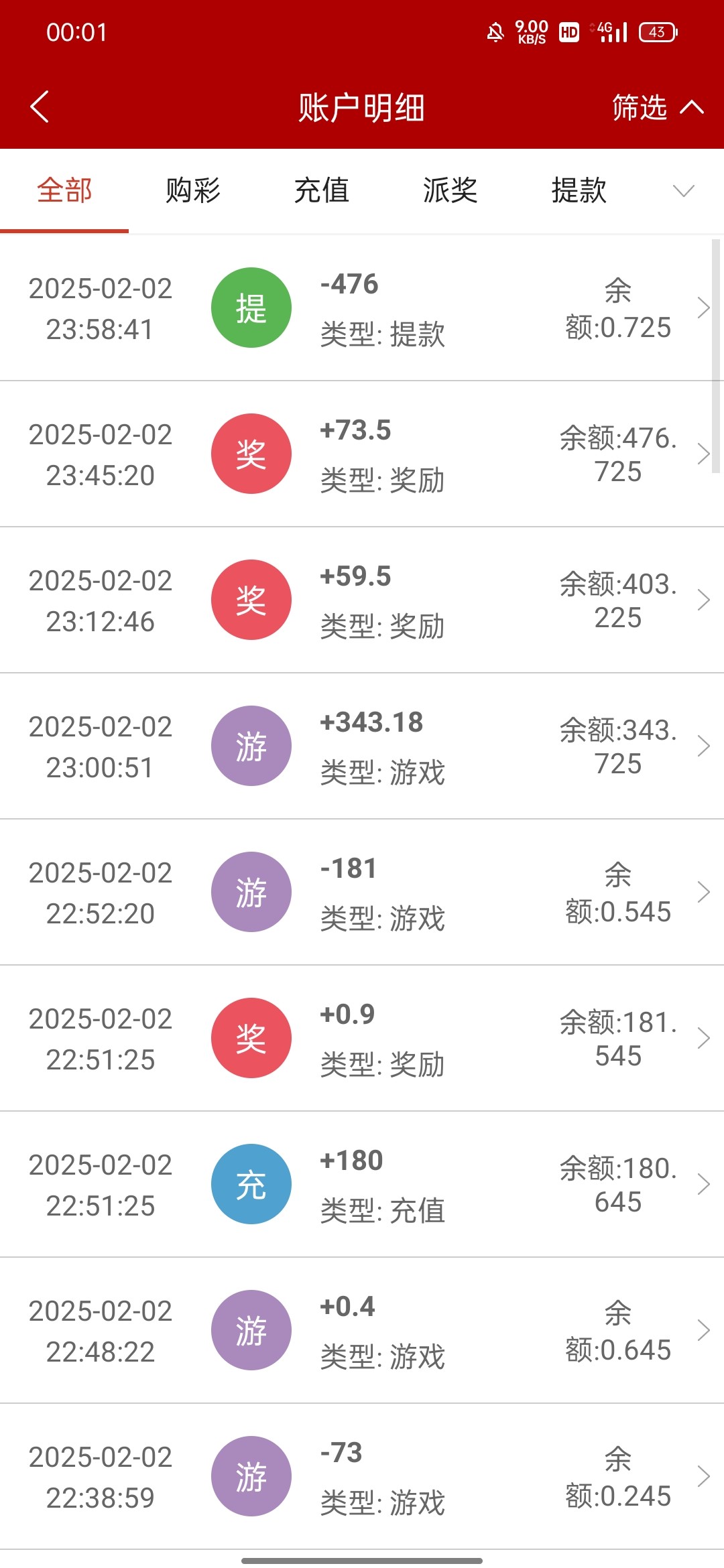Open the -73 游戏 record

point(362,1477)
